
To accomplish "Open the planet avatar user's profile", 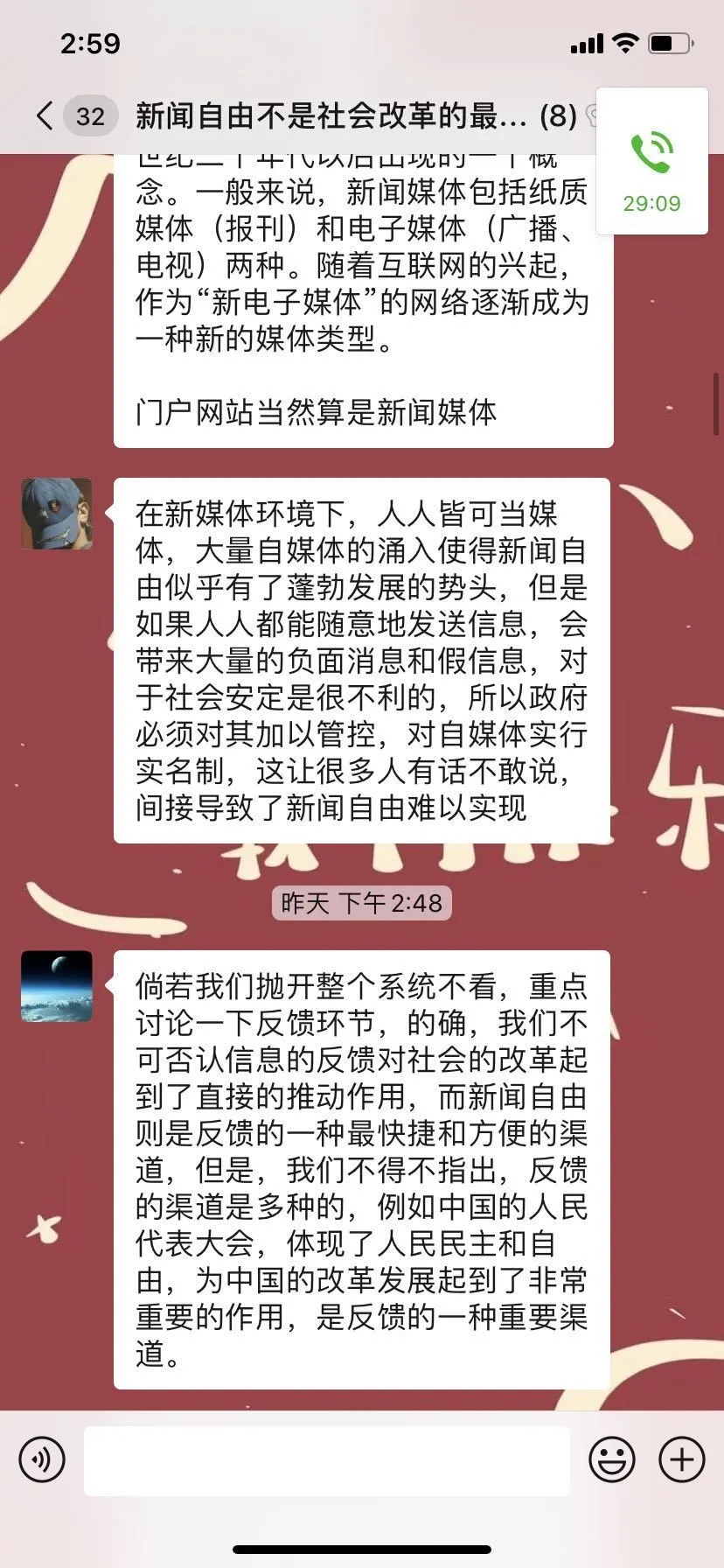I will 57,986.
